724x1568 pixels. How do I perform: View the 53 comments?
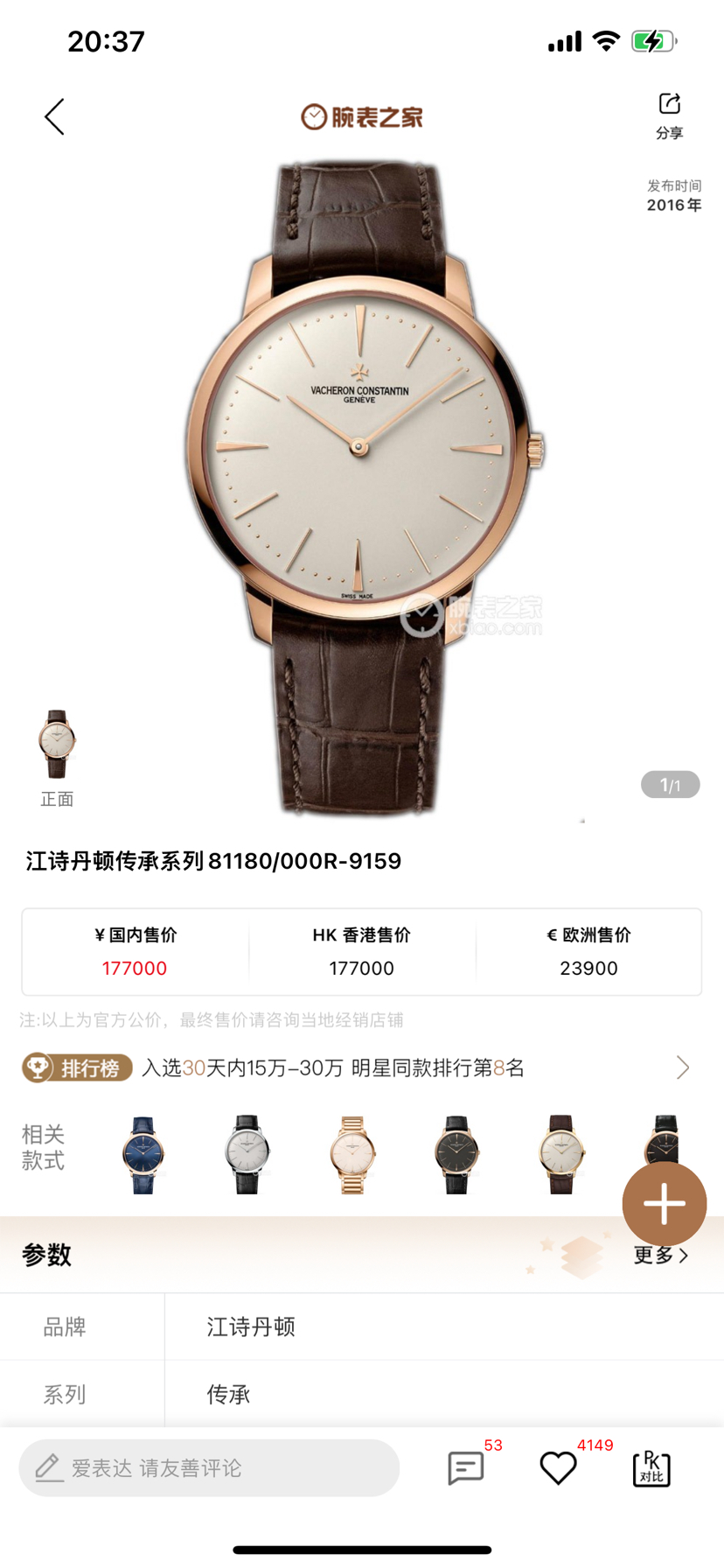pyautogui.click(x=466, y=1467)
